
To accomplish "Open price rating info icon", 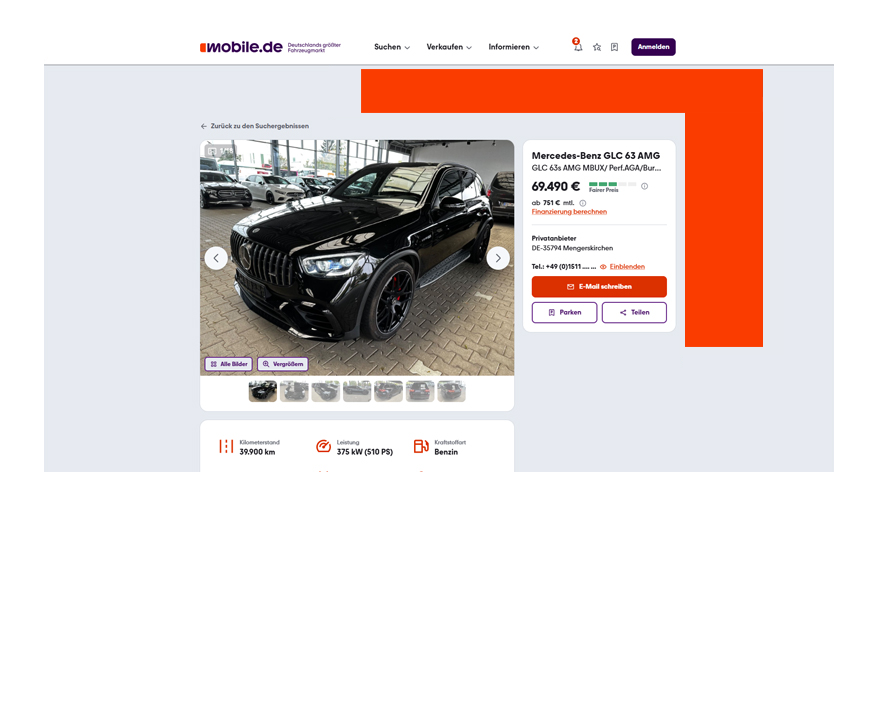I will point(644,186).
